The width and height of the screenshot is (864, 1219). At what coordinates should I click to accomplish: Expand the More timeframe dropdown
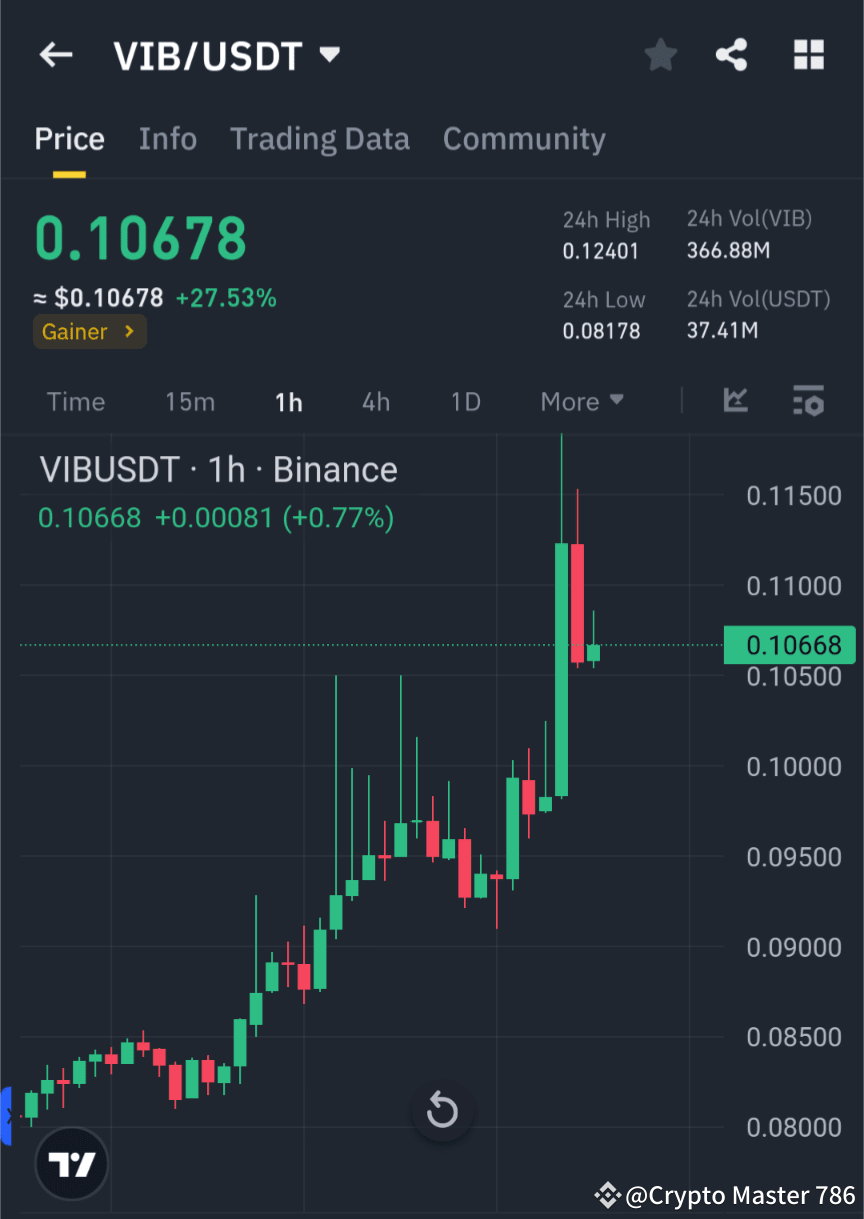581,401
